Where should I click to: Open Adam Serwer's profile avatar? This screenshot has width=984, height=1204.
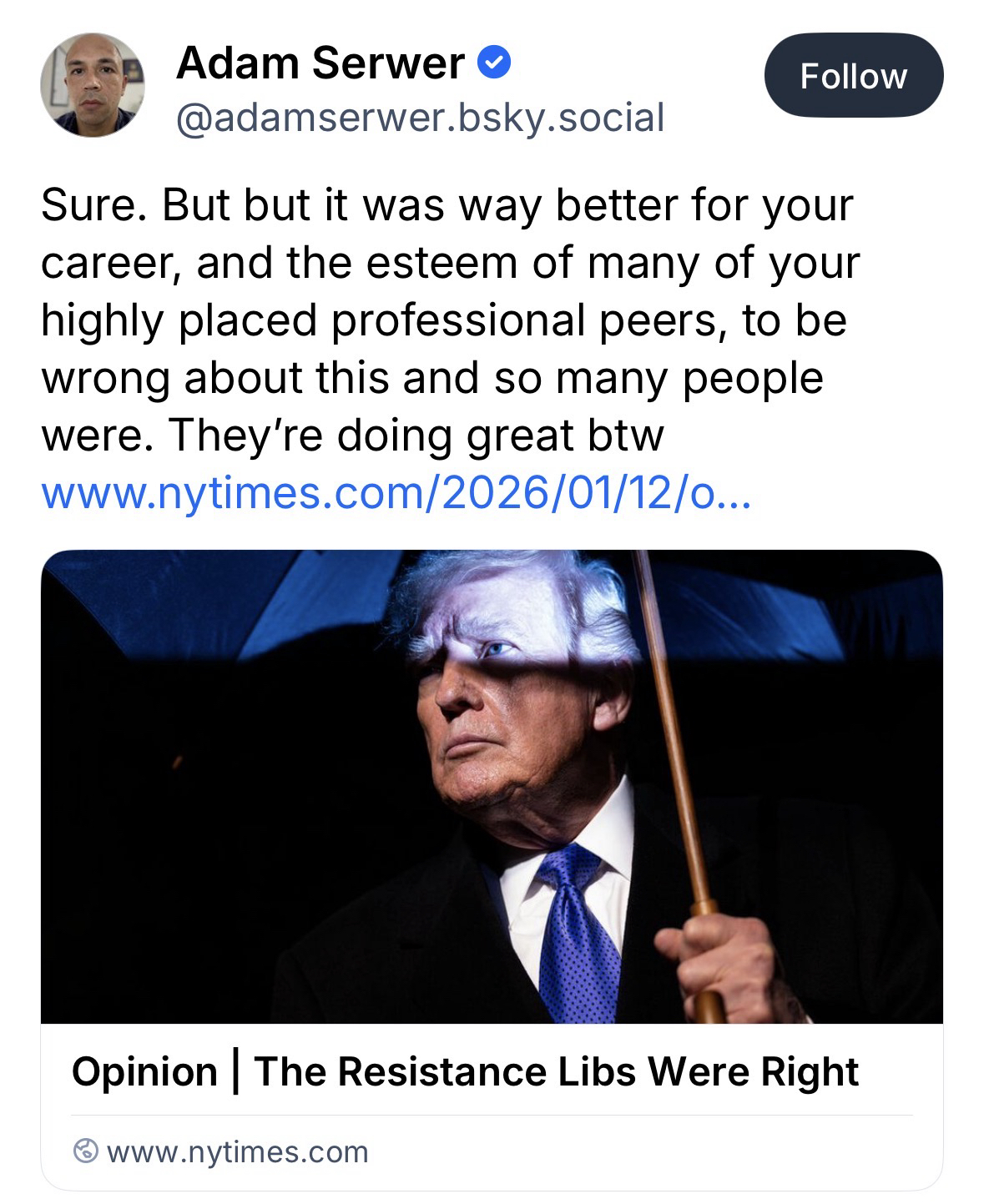[x=93, y=85]
